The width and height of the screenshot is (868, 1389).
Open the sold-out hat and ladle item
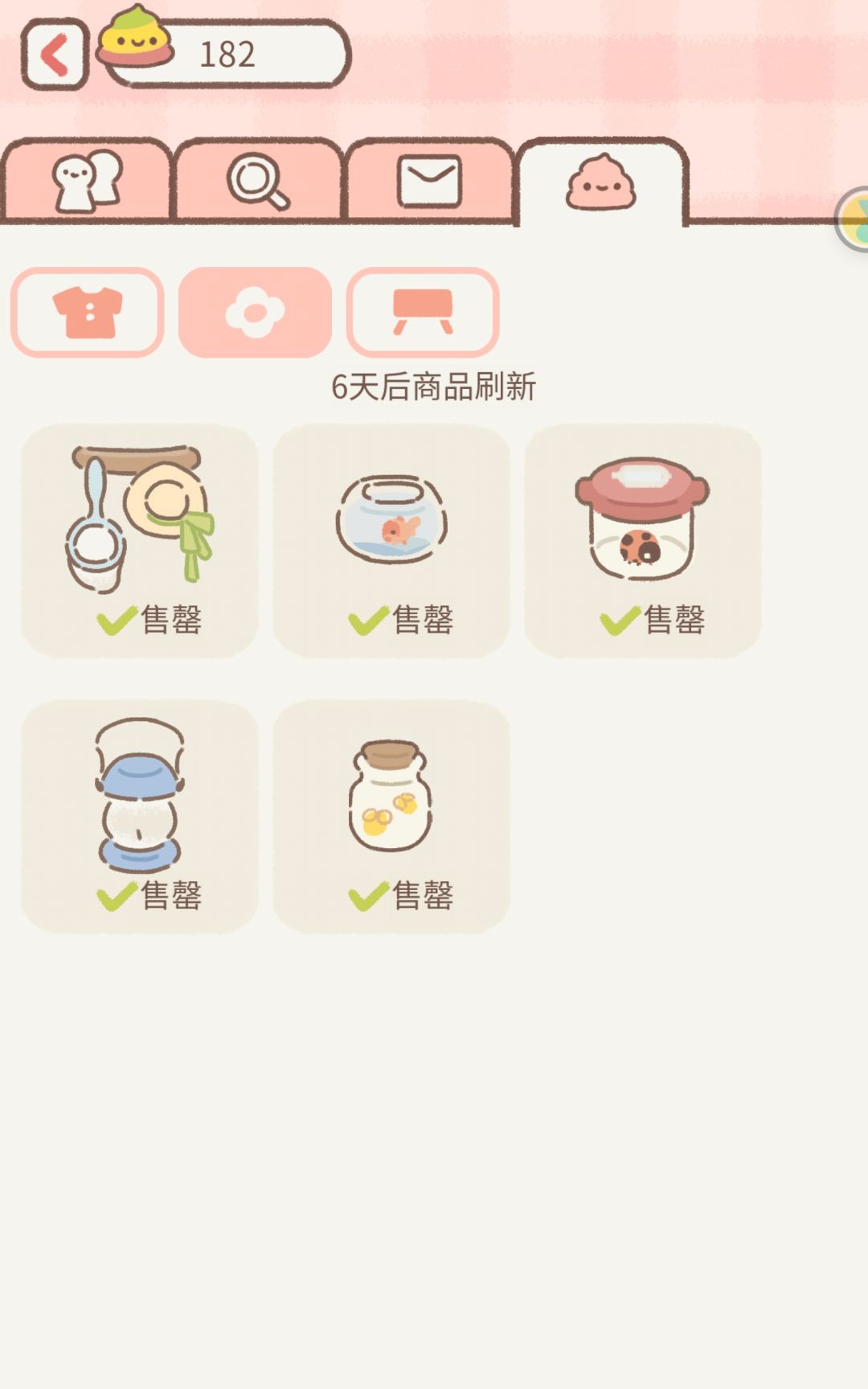tap(140, 541)
